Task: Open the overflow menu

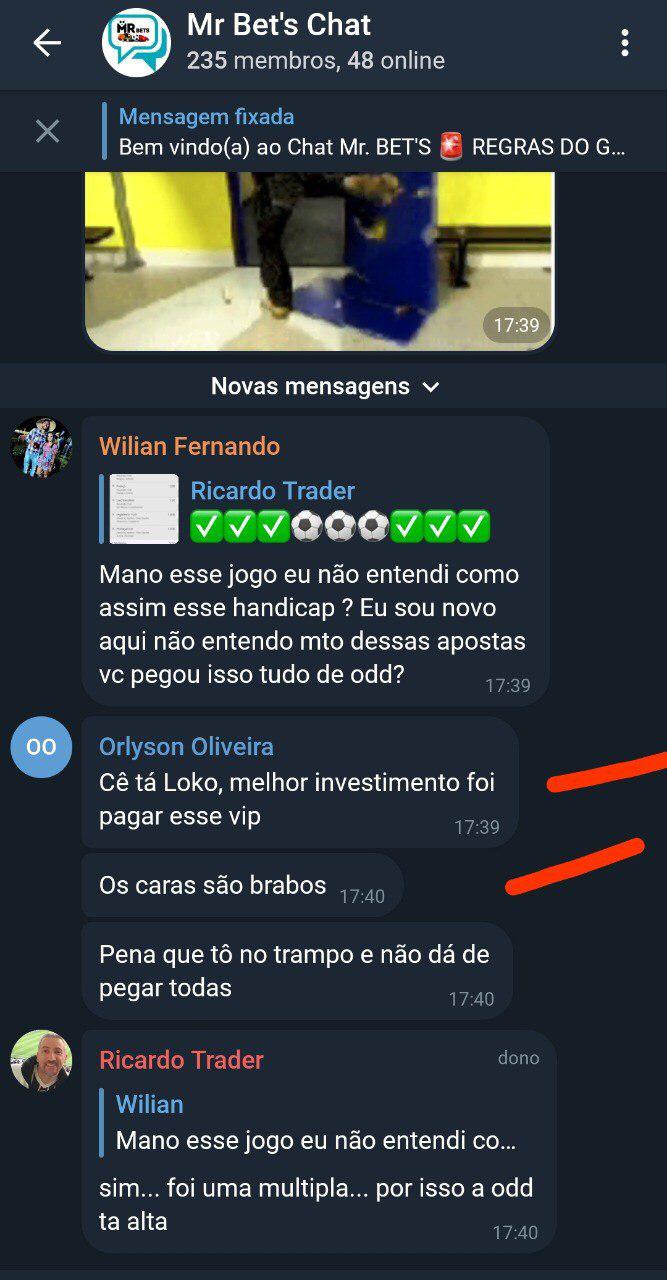Action: [x=625, y=43]
